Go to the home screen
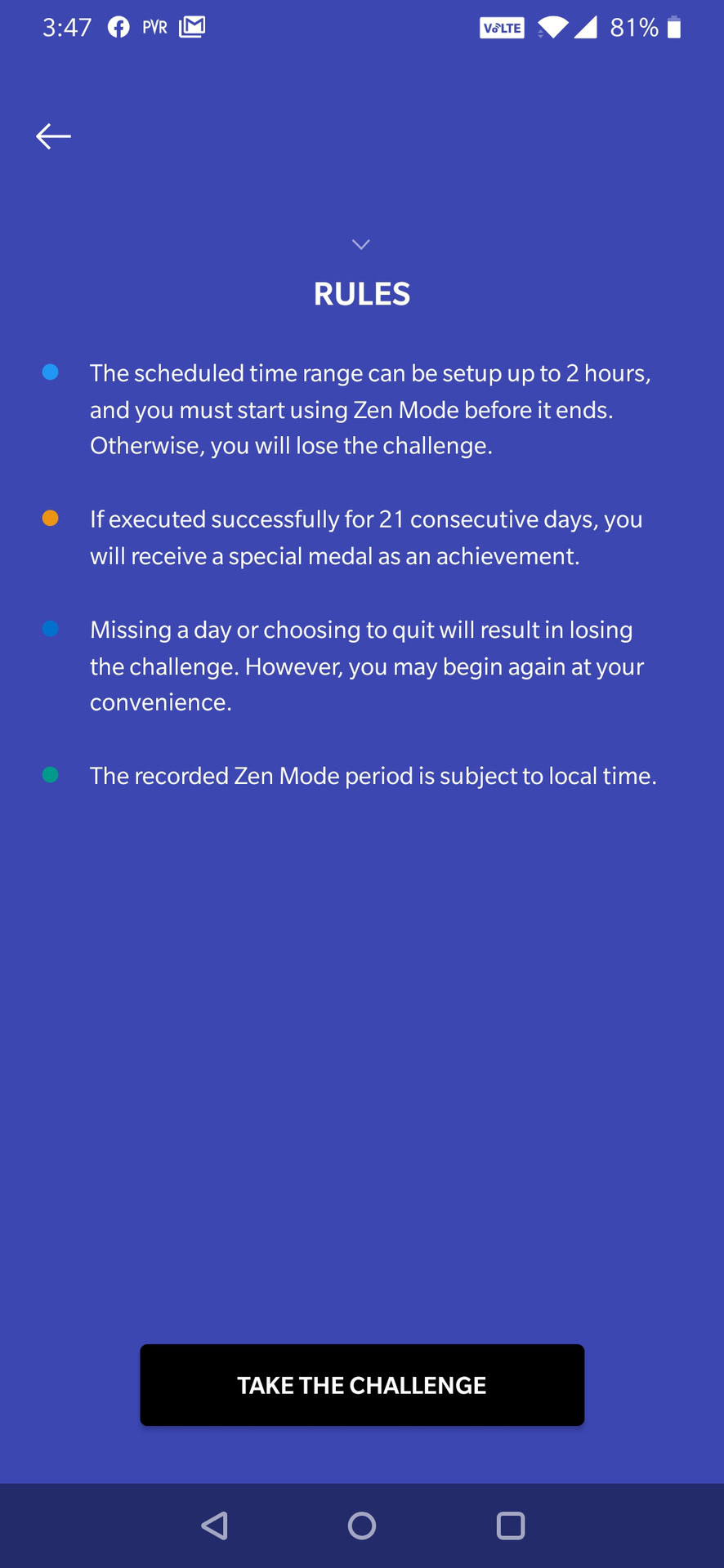724x1568 pixels. (x=362, y=1526)
